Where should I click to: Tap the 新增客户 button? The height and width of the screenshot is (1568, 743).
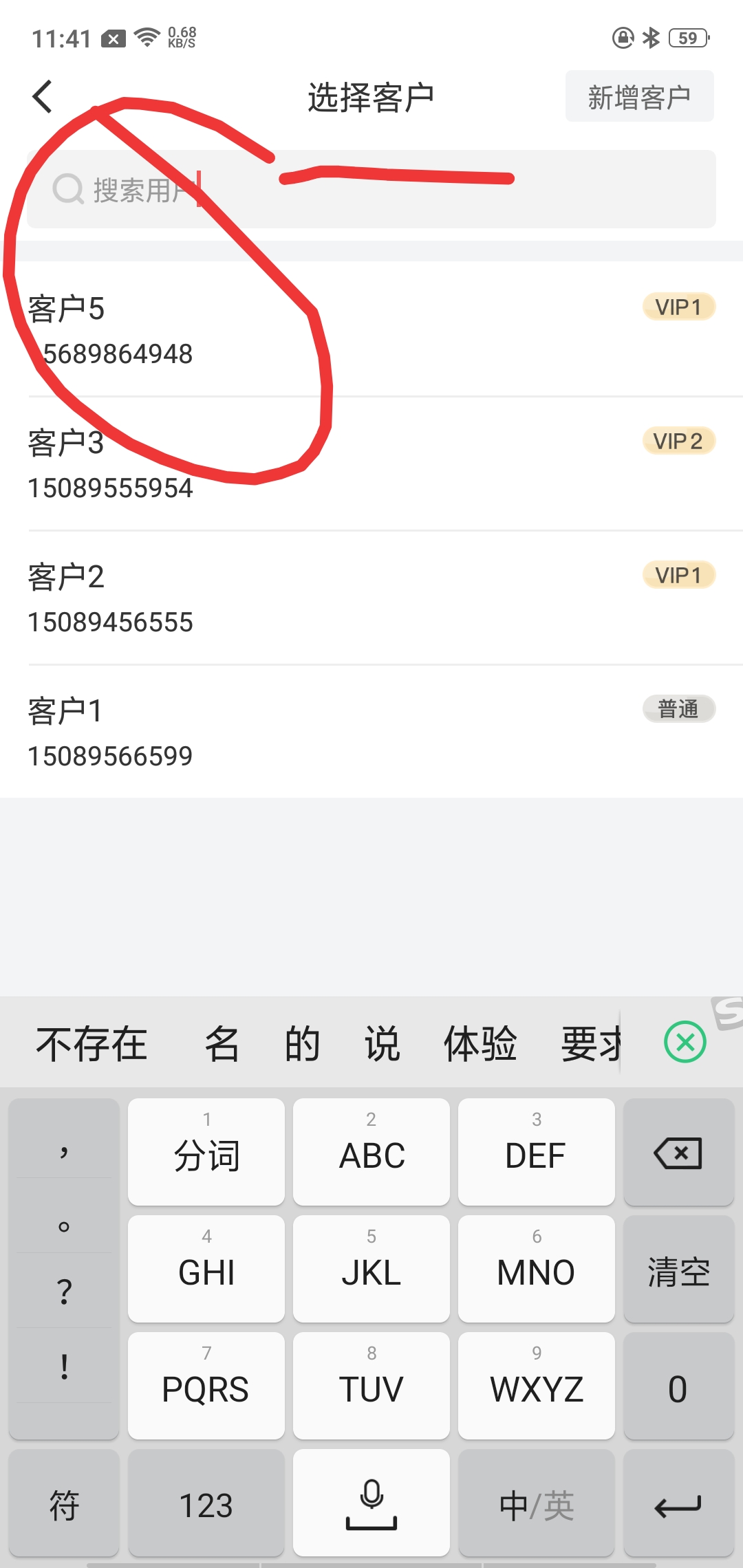tap(639, 96)
